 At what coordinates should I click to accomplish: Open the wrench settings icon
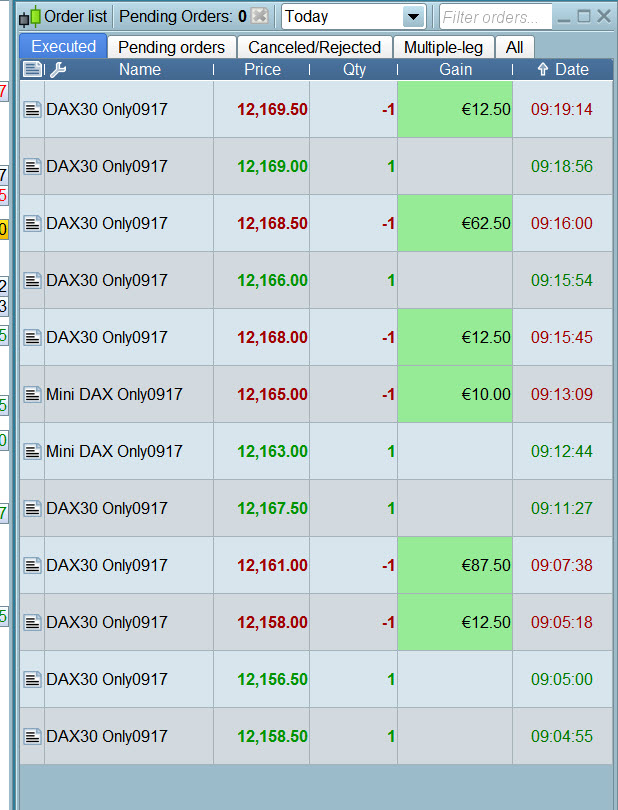(57, 69)
